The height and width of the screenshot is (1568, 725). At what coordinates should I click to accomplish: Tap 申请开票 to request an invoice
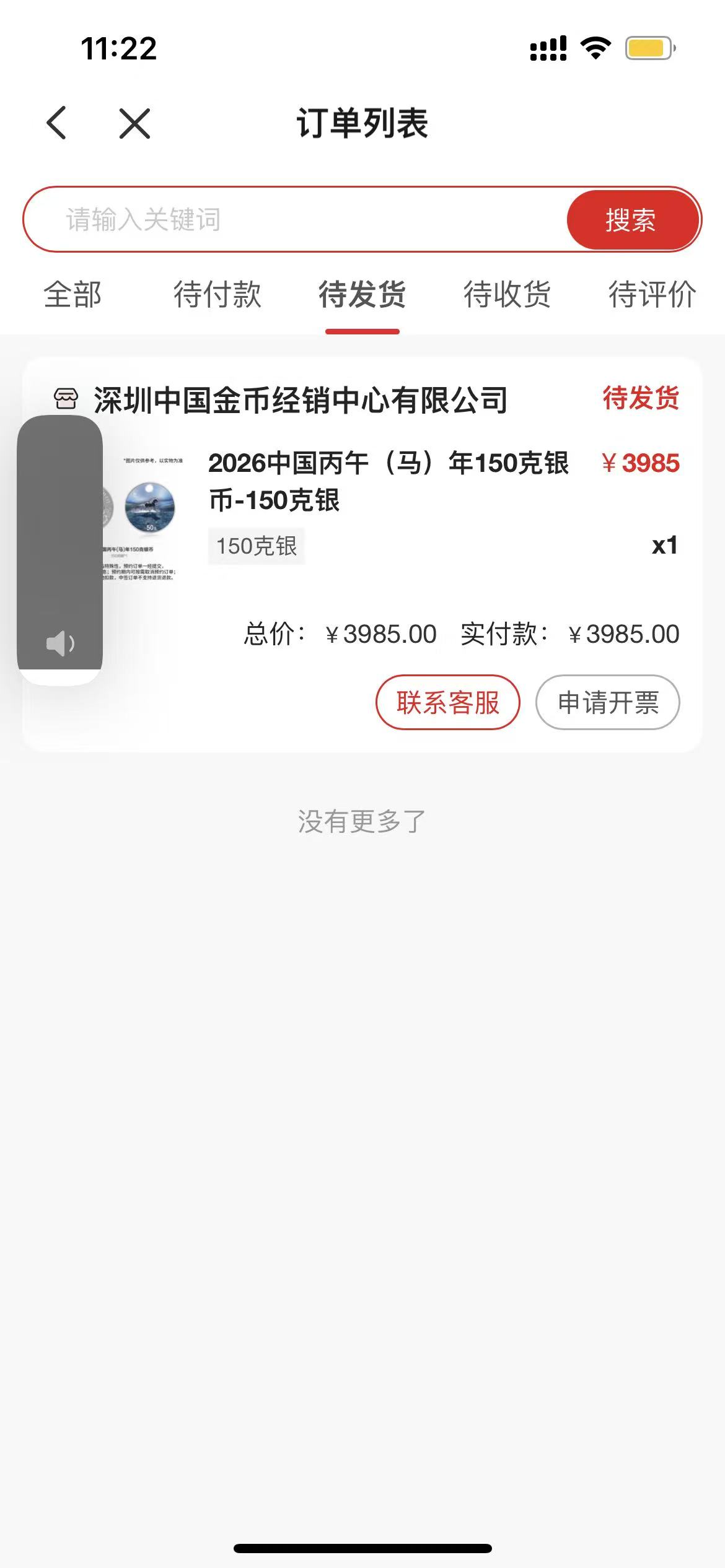coord(607,702)
